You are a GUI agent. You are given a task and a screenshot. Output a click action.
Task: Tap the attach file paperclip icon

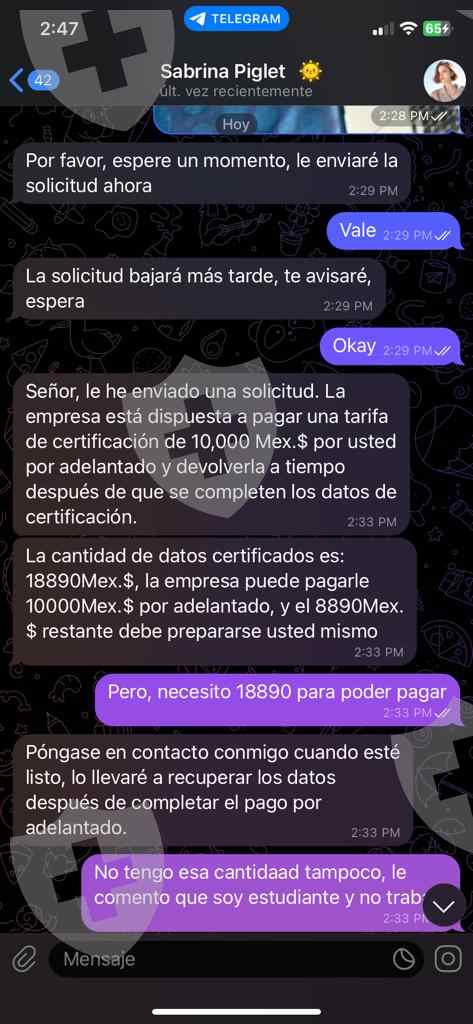pos(25,959)
